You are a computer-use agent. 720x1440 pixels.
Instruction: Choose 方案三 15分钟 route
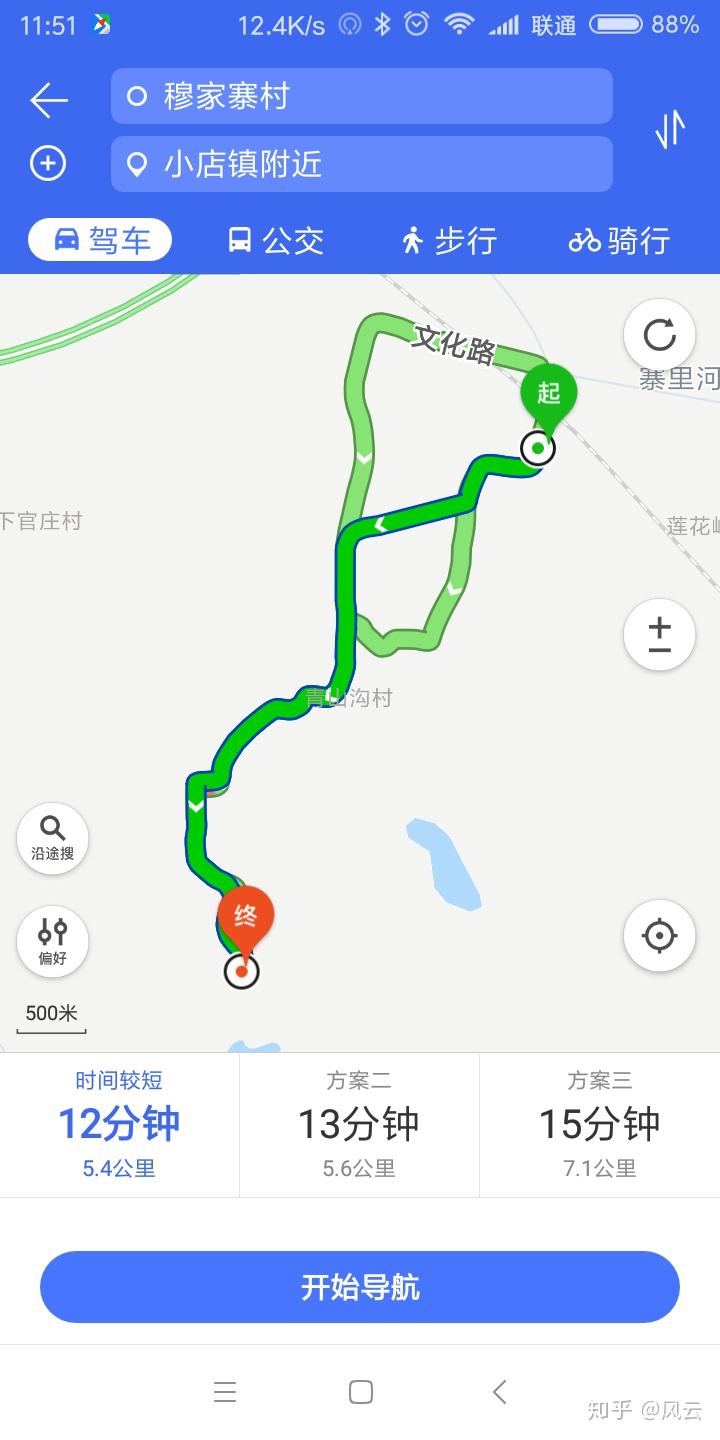[x=600, y=1124]
